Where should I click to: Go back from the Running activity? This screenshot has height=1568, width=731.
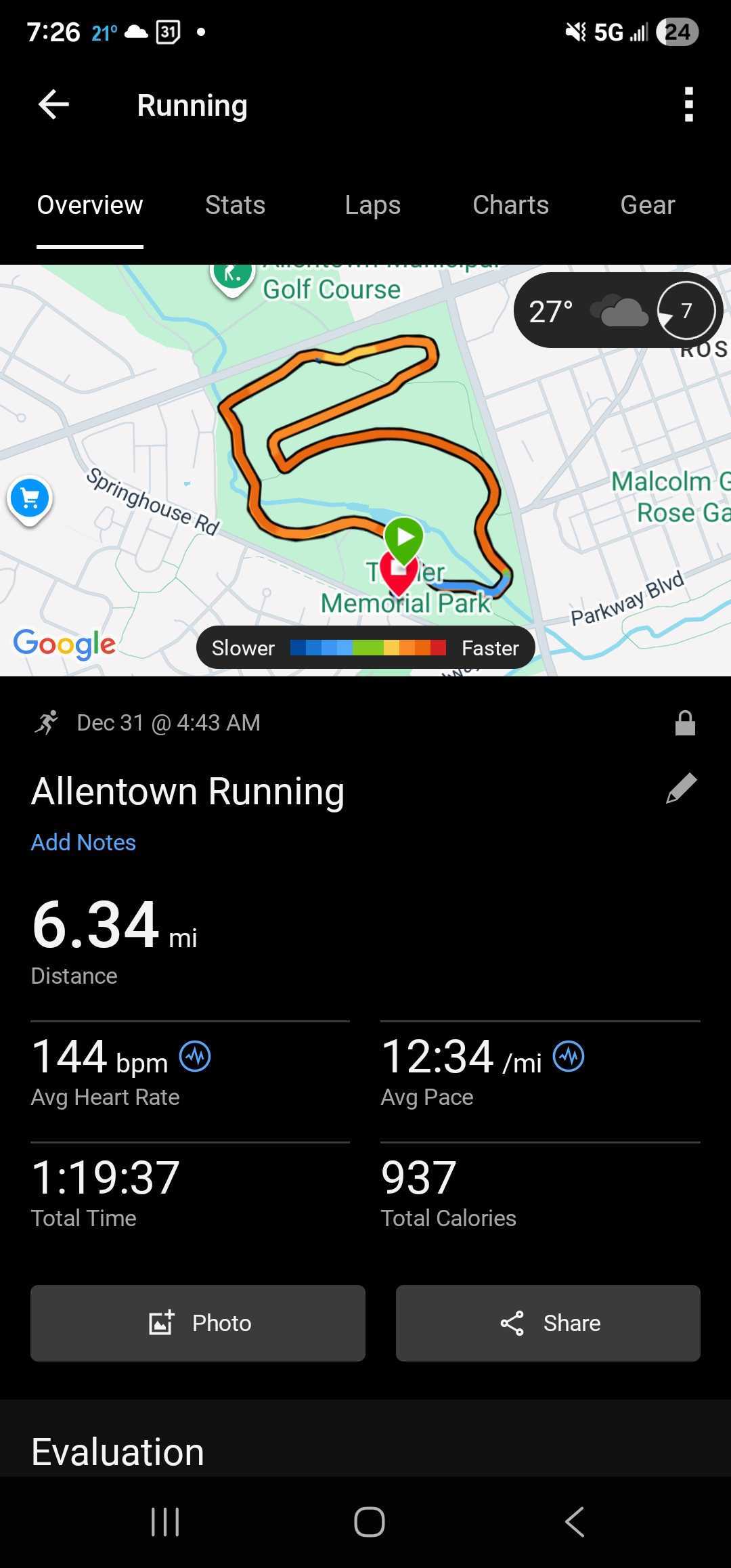54,105
